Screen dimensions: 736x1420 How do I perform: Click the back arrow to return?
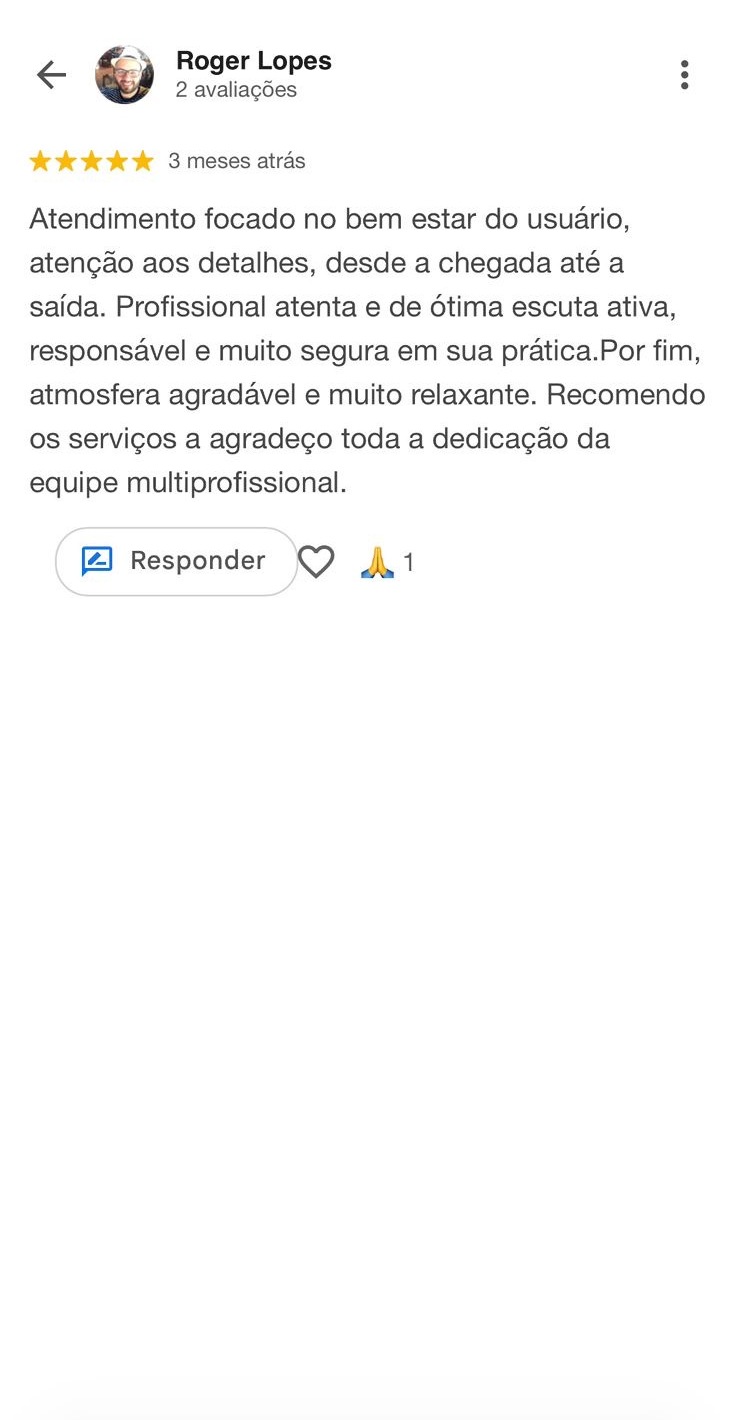point(50,74)
